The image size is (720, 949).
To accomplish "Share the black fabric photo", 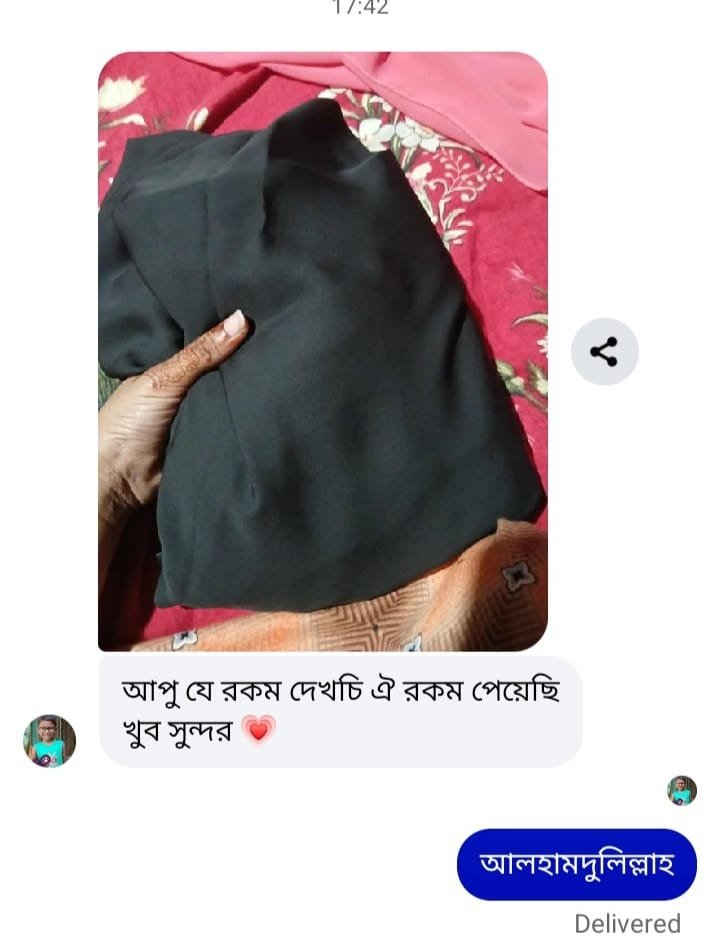I will coord(604,351).
